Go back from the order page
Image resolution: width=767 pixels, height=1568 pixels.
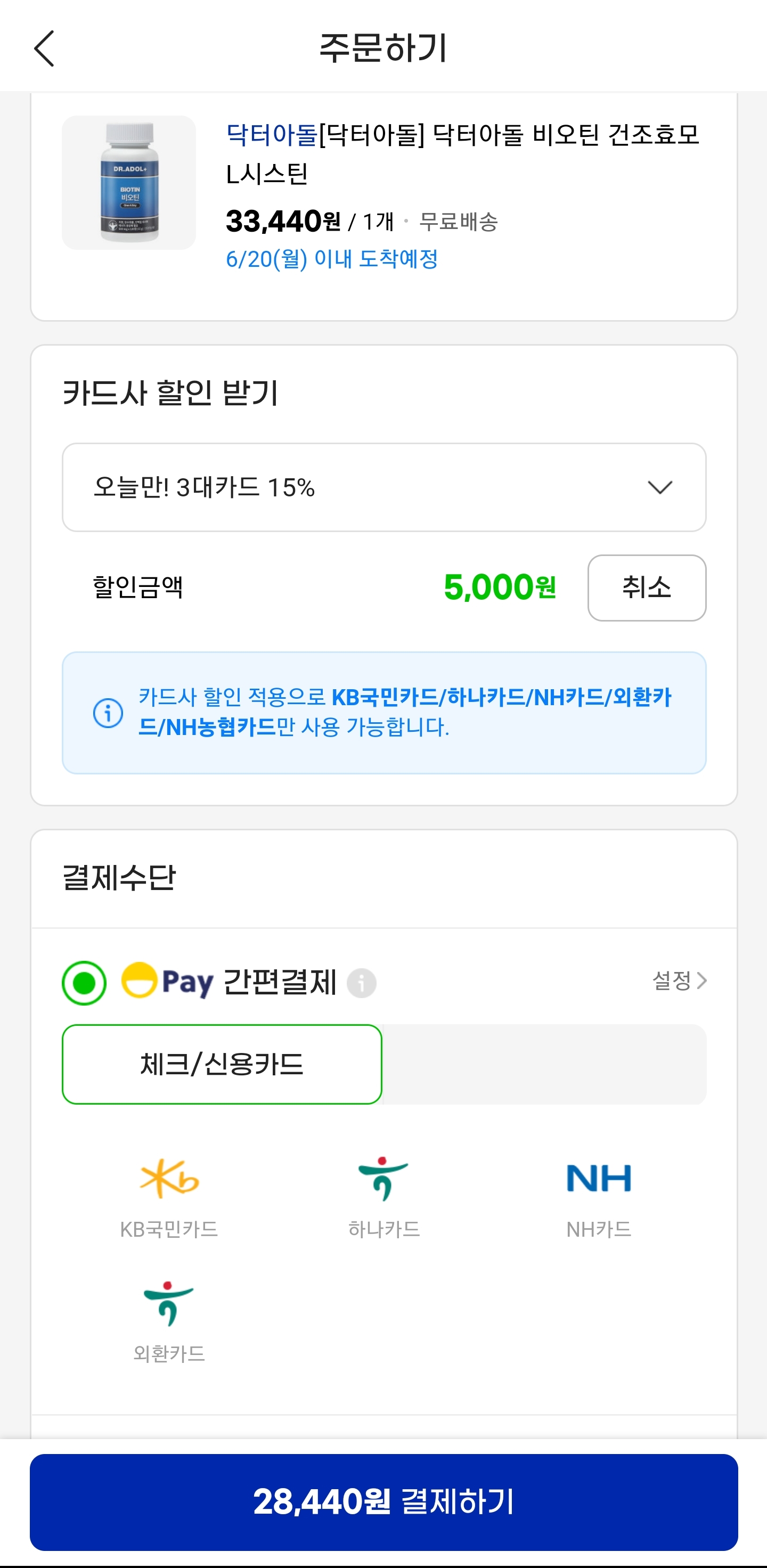click(x=44, y=48)
